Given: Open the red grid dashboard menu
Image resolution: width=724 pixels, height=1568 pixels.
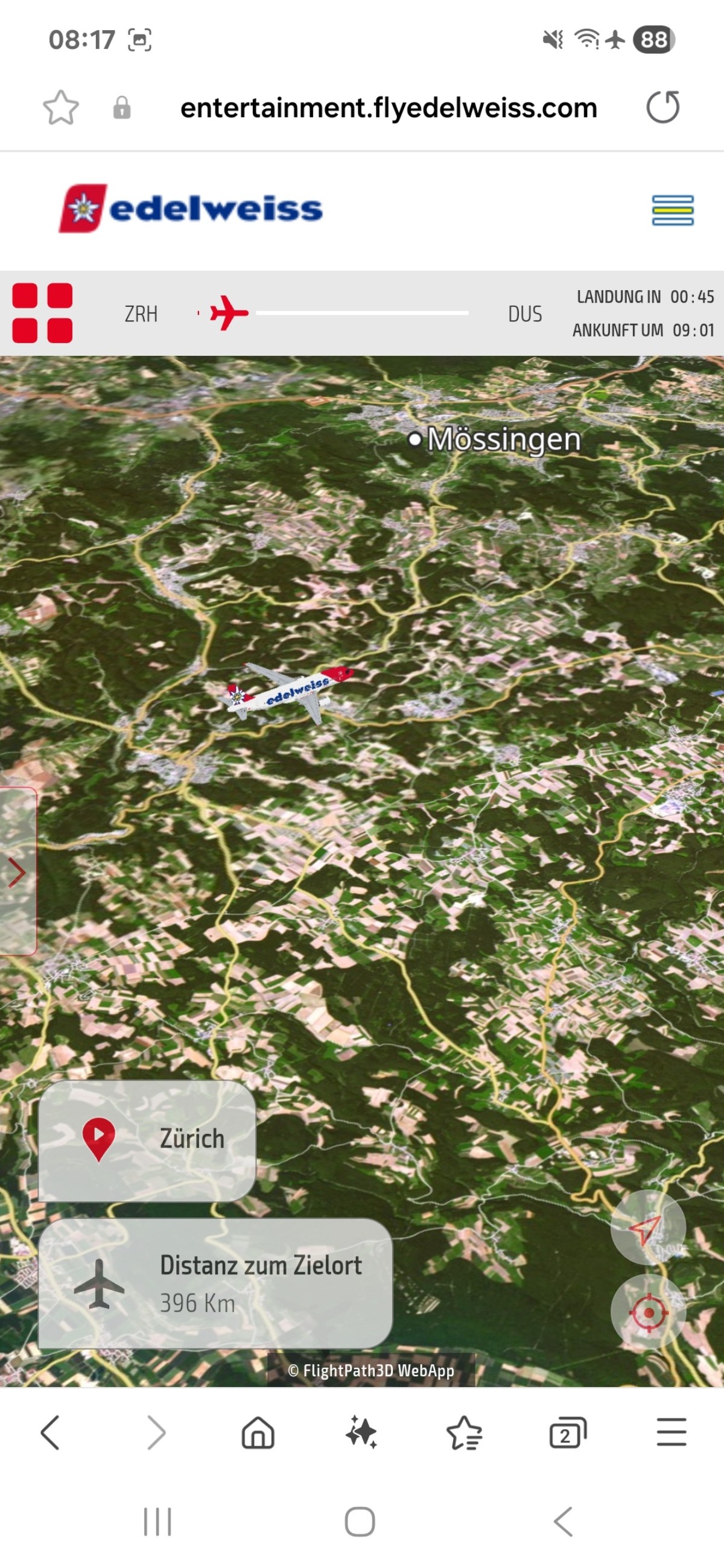Looking at the screenshot, I should [x=43, y=313].
